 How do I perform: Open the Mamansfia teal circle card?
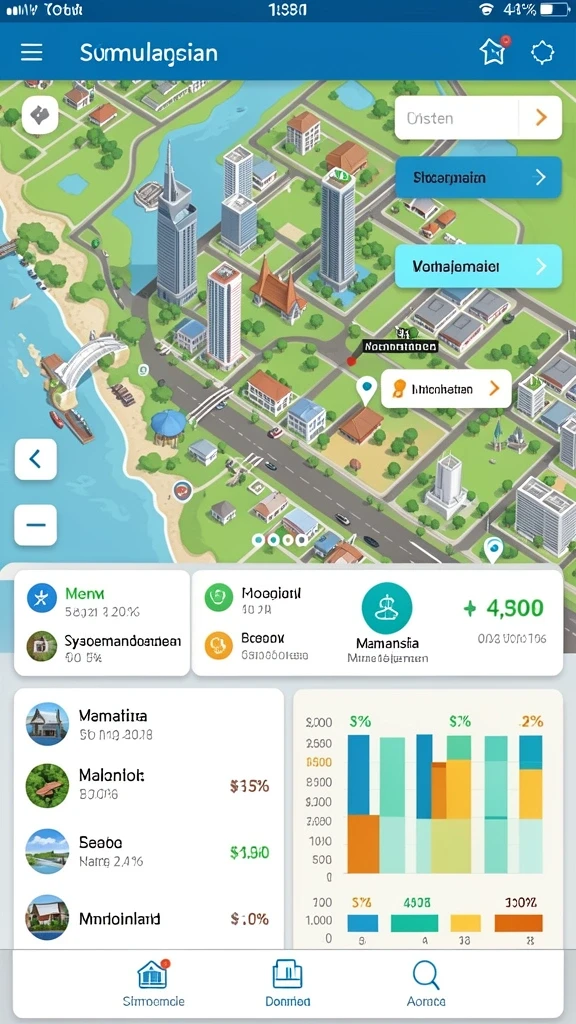(x=387, y=622)
